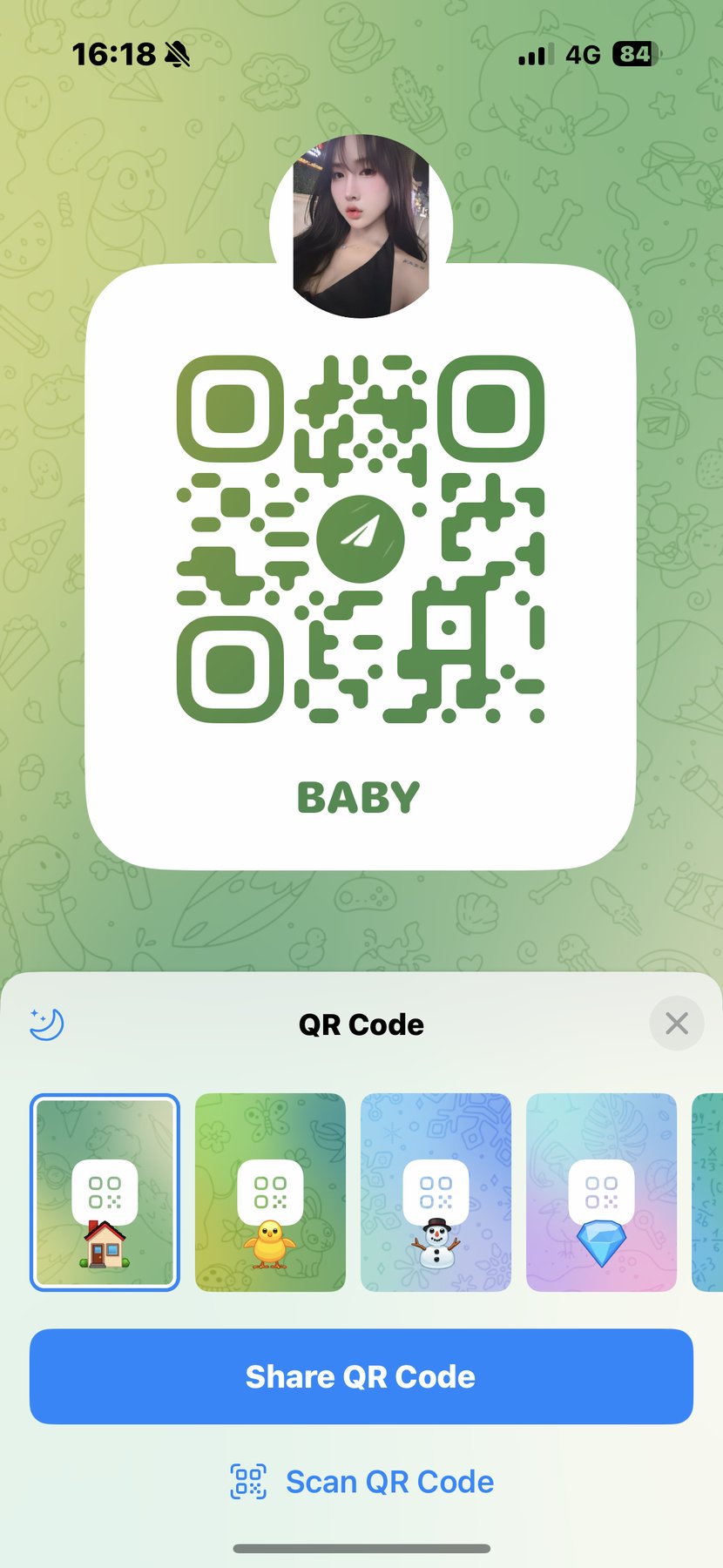Close the QR Code panel
The width and height of the screenshot is (723, 1568).
point(676,1024)
